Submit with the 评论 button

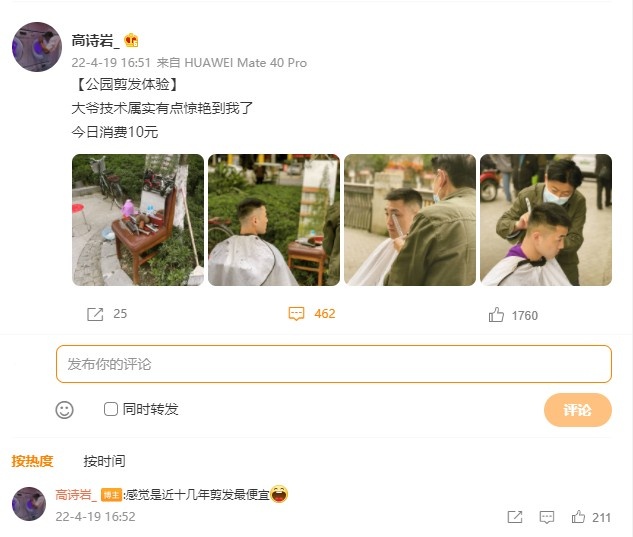tap(577, 410)
